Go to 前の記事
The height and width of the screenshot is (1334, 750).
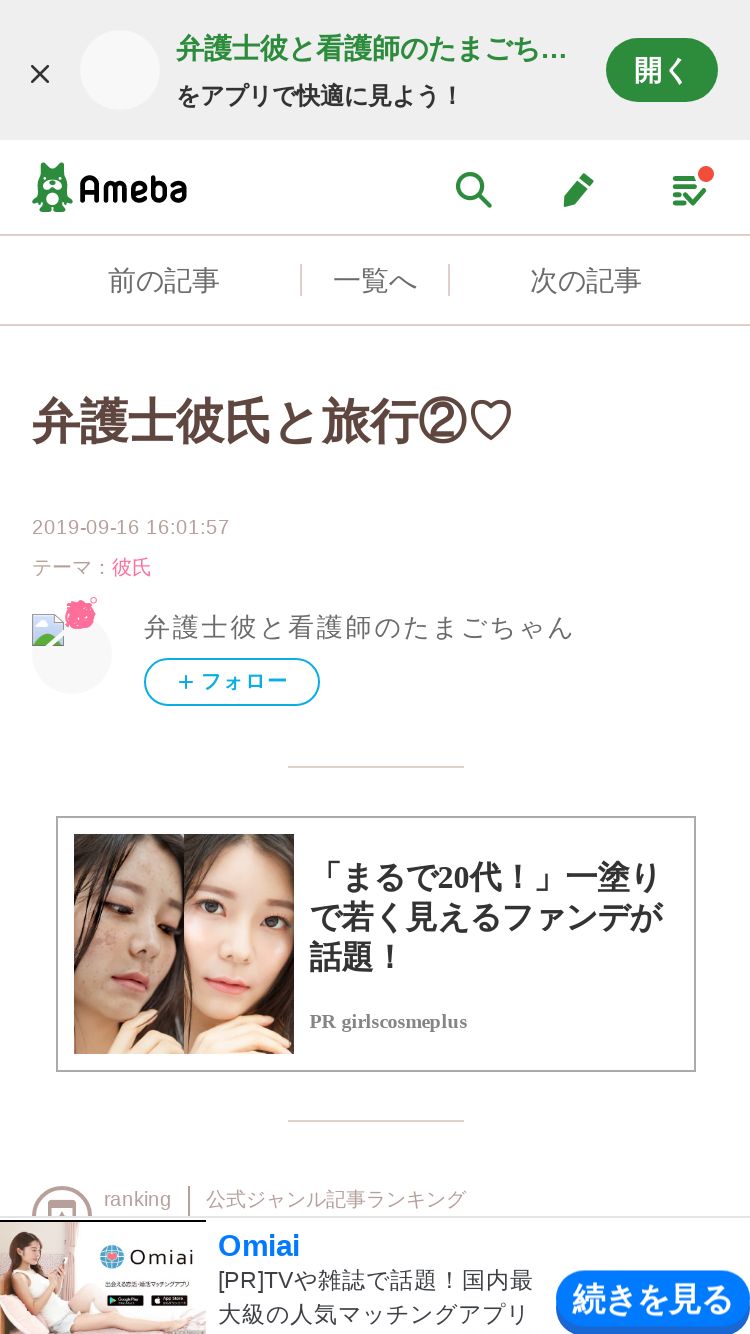coord(163,281)
